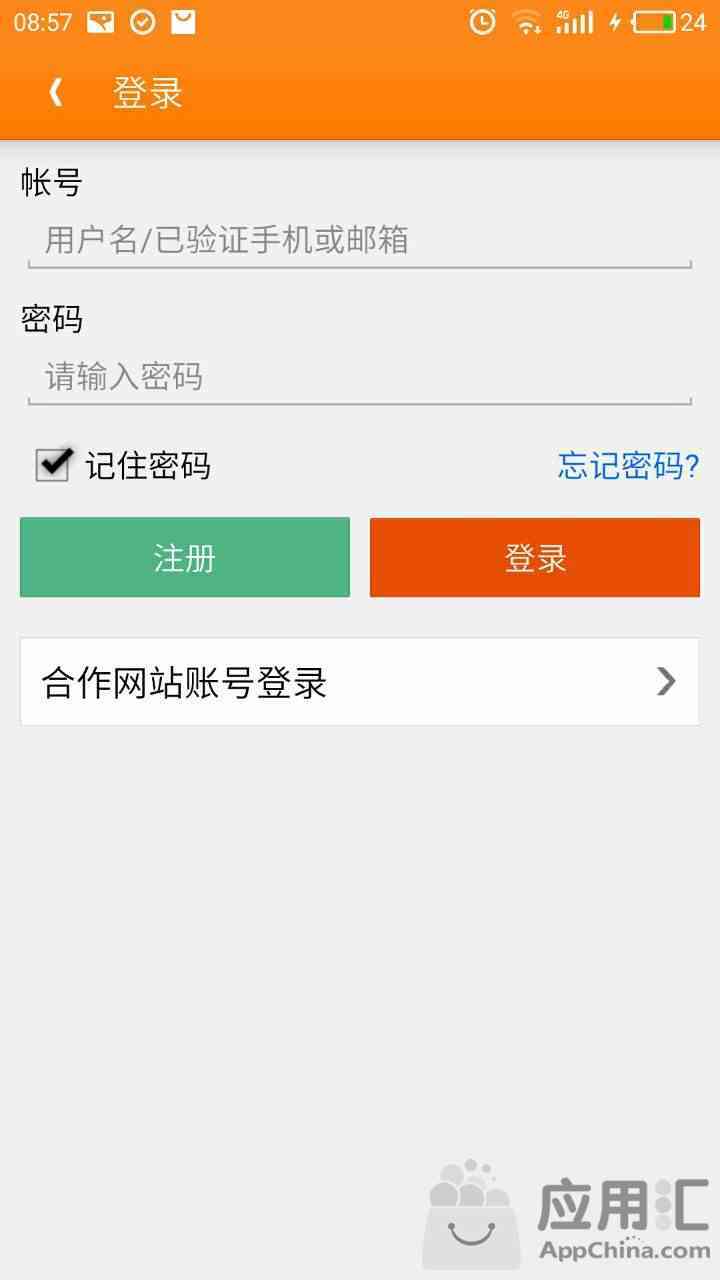Tap the green 注册 button
Screen dimensions: 720x1280
185,557
